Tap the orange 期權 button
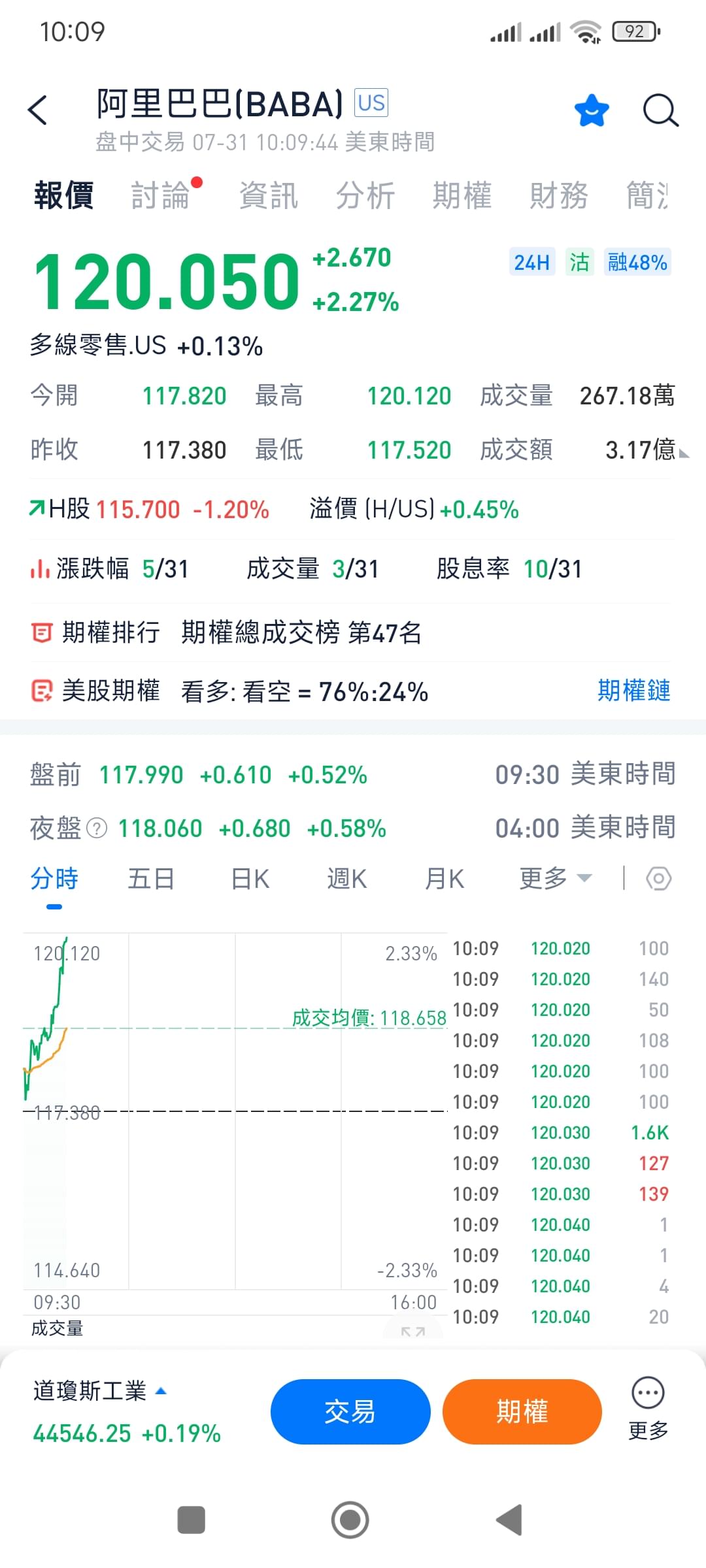 (x=522, y=1412)
